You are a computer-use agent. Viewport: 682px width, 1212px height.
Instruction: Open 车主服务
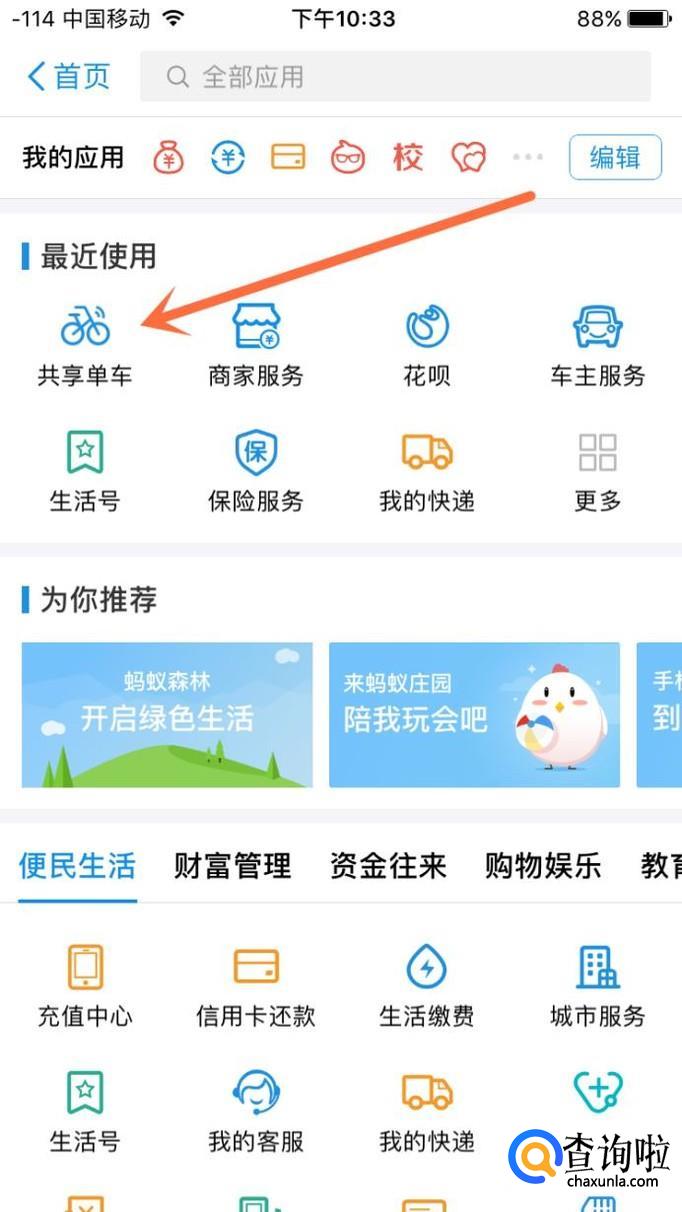598,346
